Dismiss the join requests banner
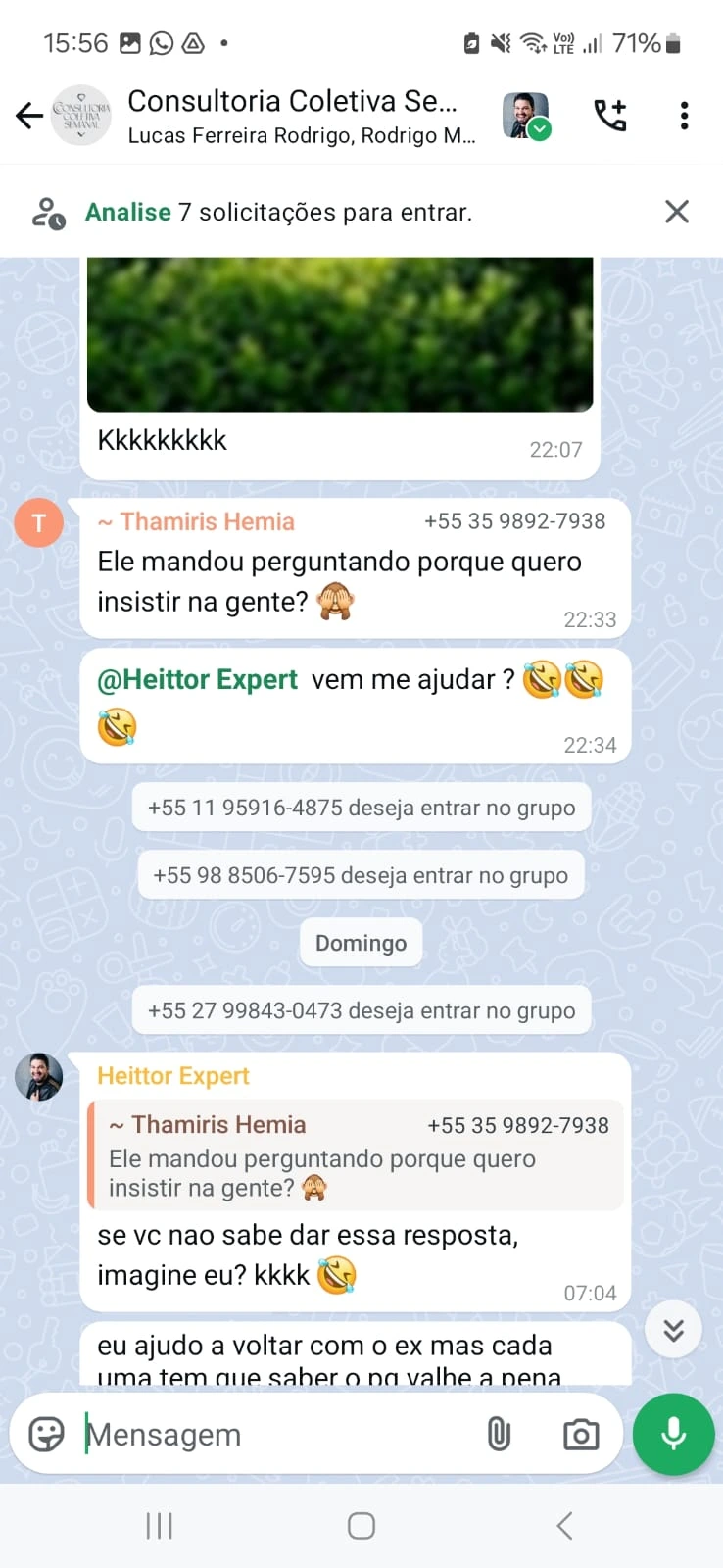 (x=677, y=212)
